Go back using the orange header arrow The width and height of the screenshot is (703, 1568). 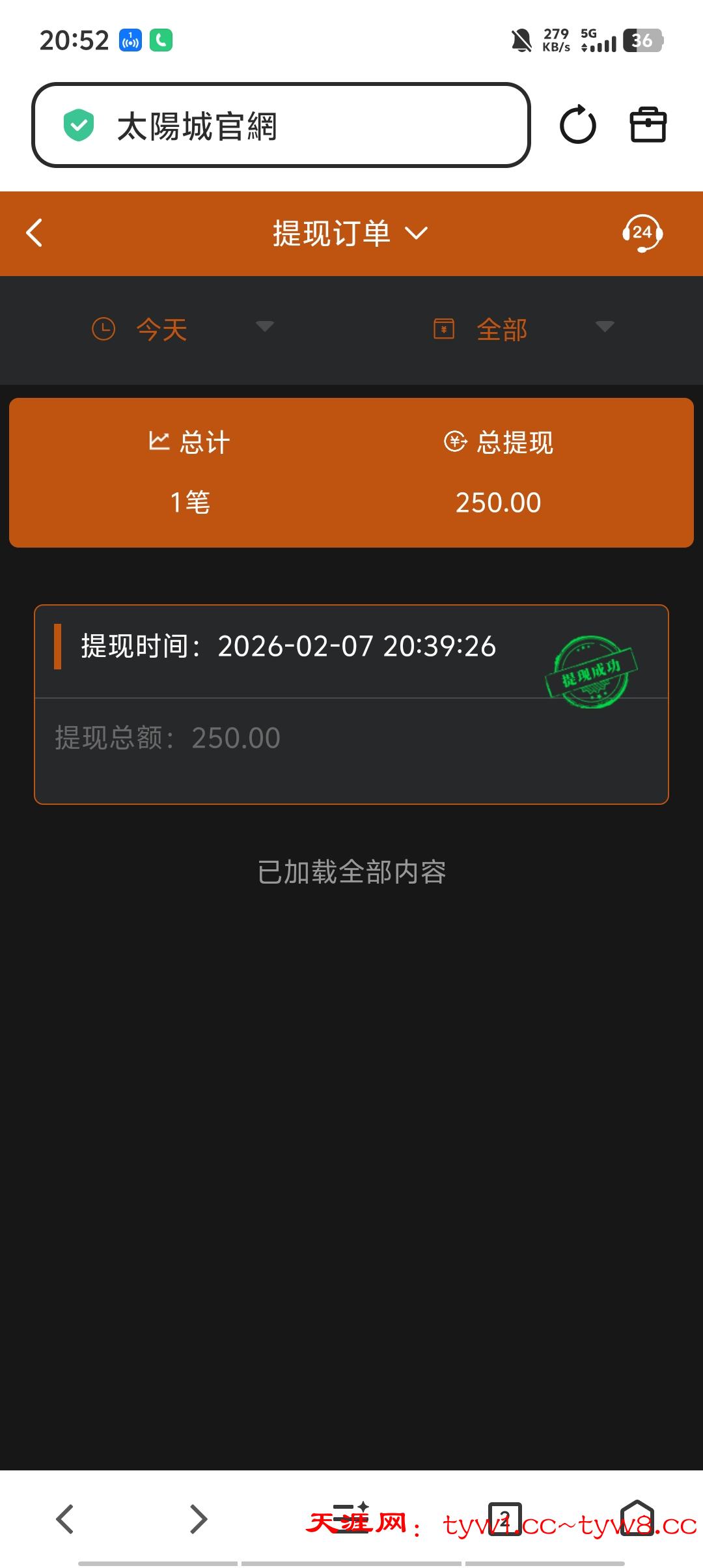[x=34, y=233]
